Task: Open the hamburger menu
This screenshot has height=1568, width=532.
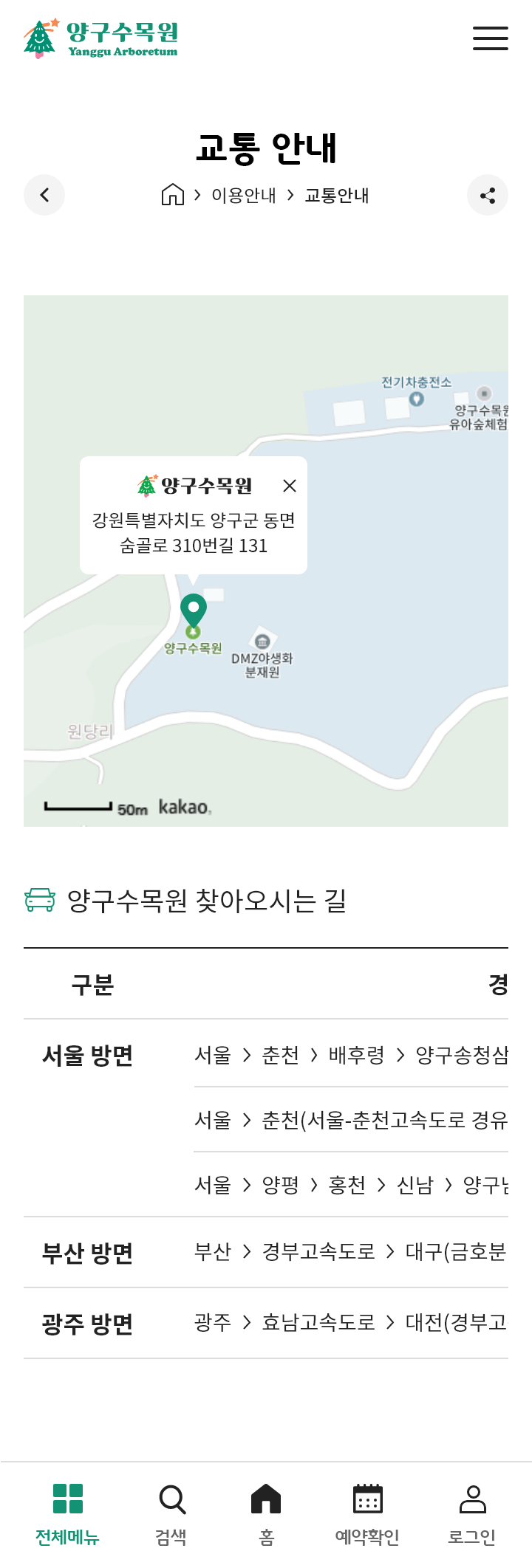Action: (x=491, y=38)
